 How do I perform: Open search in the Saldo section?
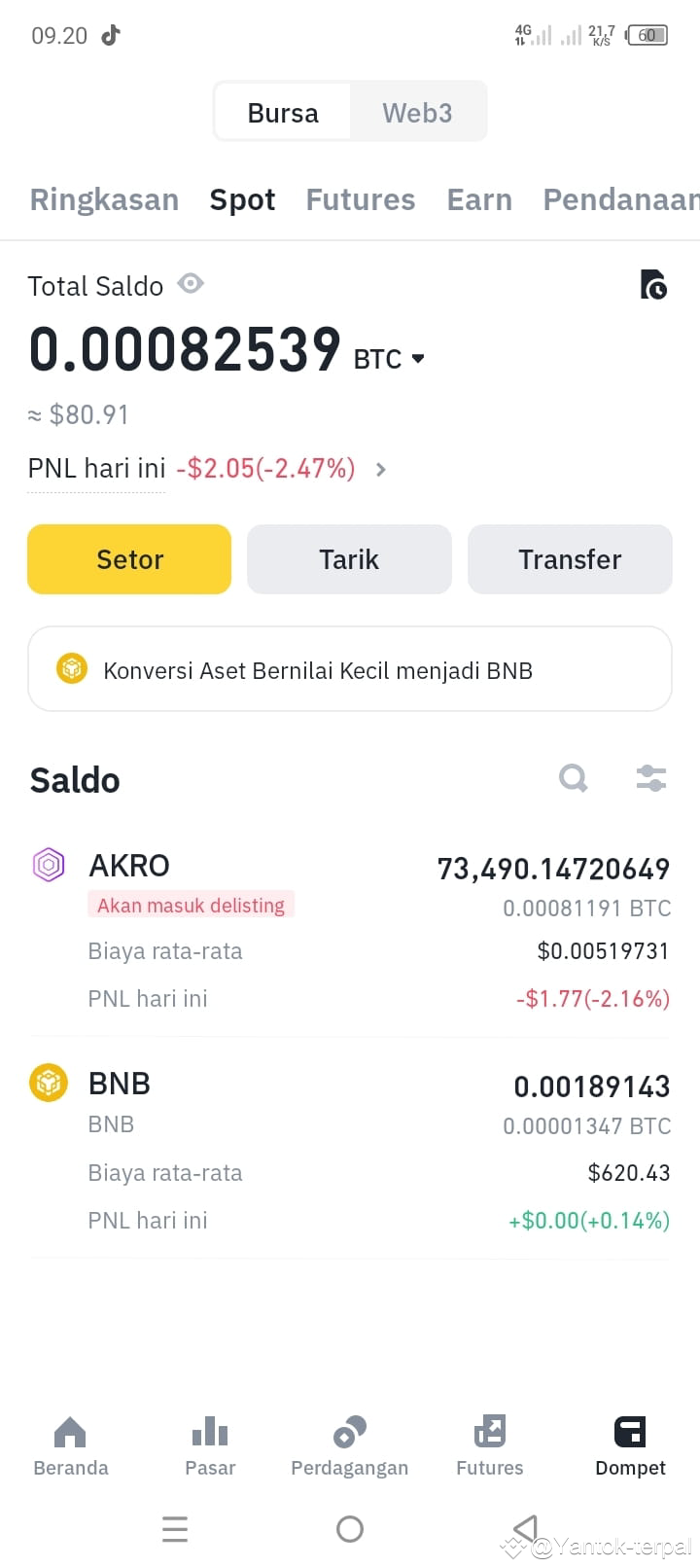point(573,778)
